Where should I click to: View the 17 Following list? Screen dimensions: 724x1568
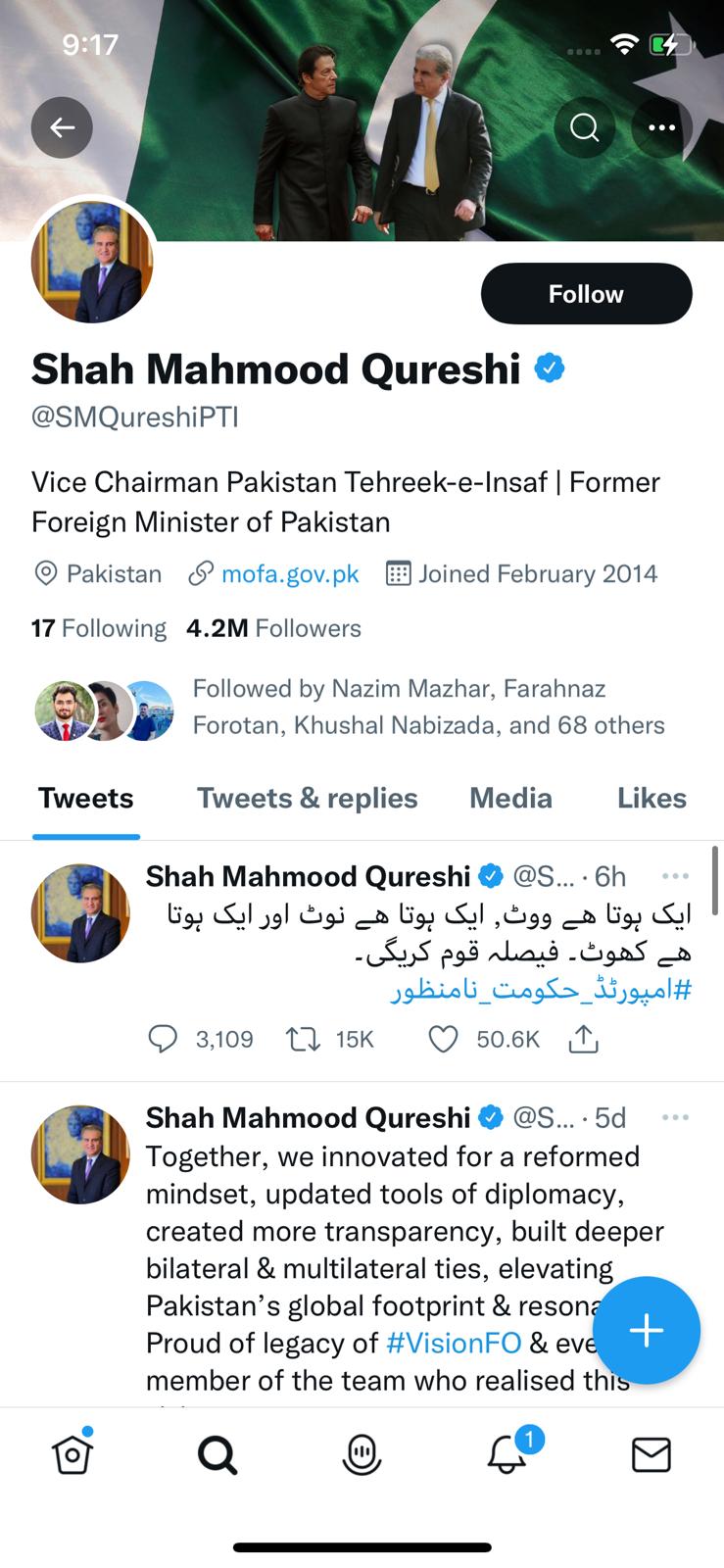tap(99, 628)
